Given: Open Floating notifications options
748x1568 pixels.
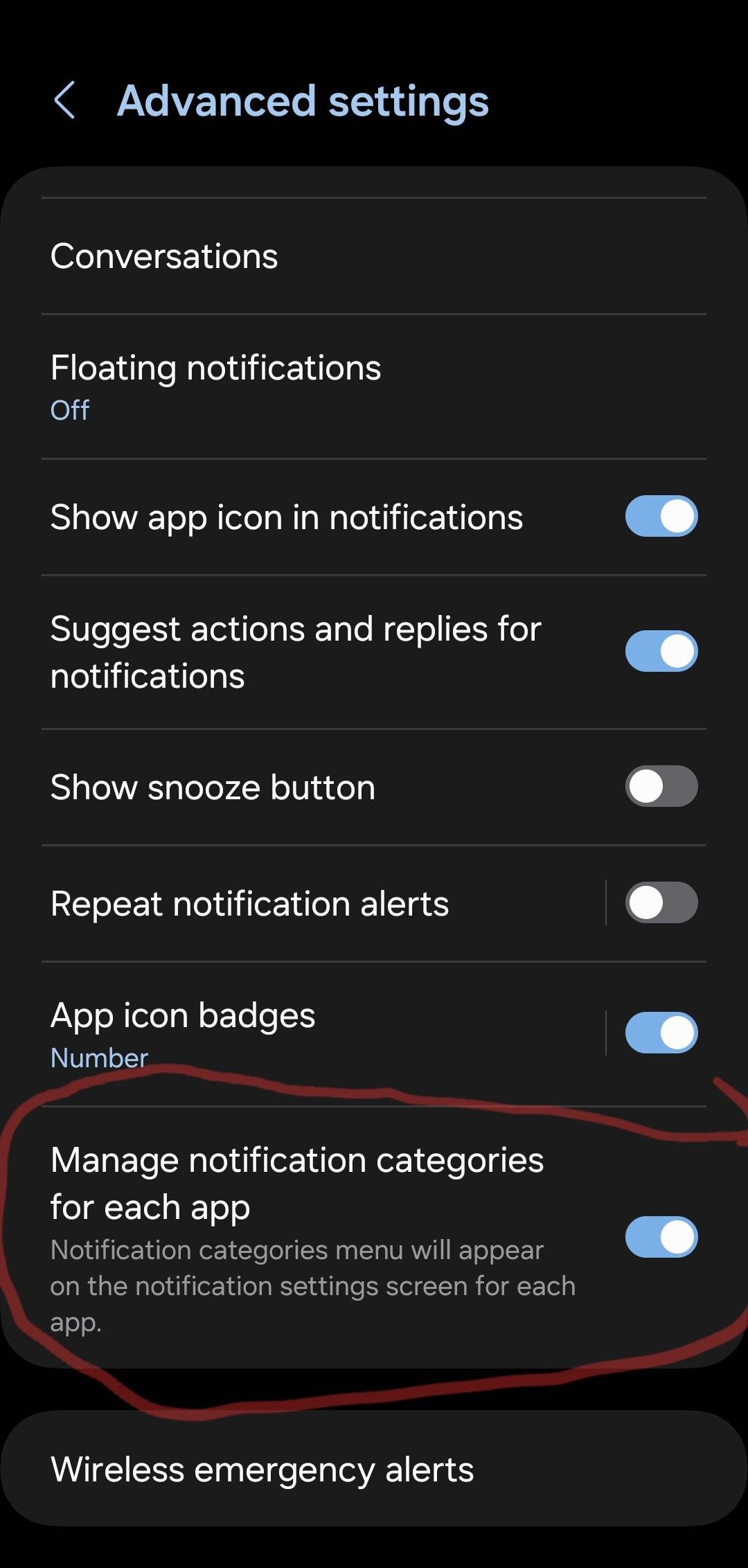Looking at the screenshot, I should pyautogui.click(x=374, y=386).
